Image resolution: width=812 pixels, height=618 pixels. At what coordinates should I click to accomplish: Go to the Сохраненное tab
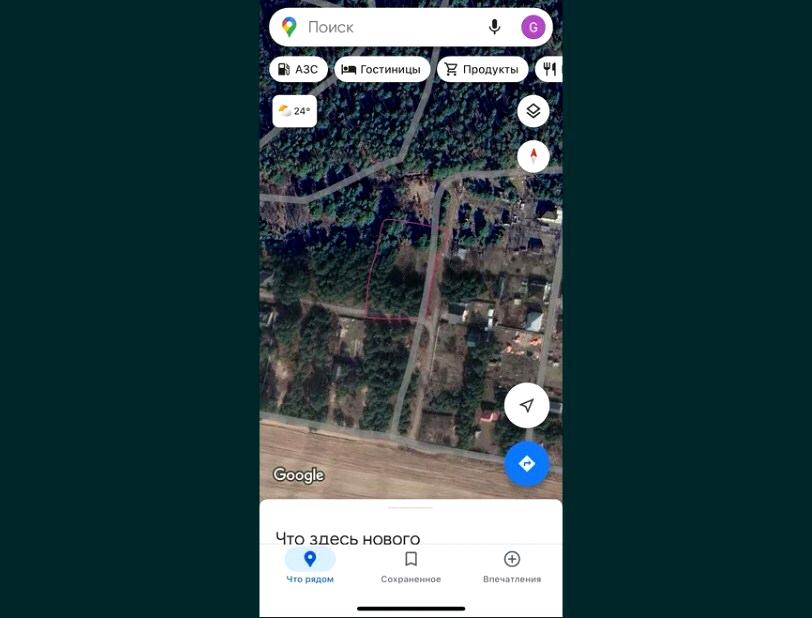click(411, 566)
